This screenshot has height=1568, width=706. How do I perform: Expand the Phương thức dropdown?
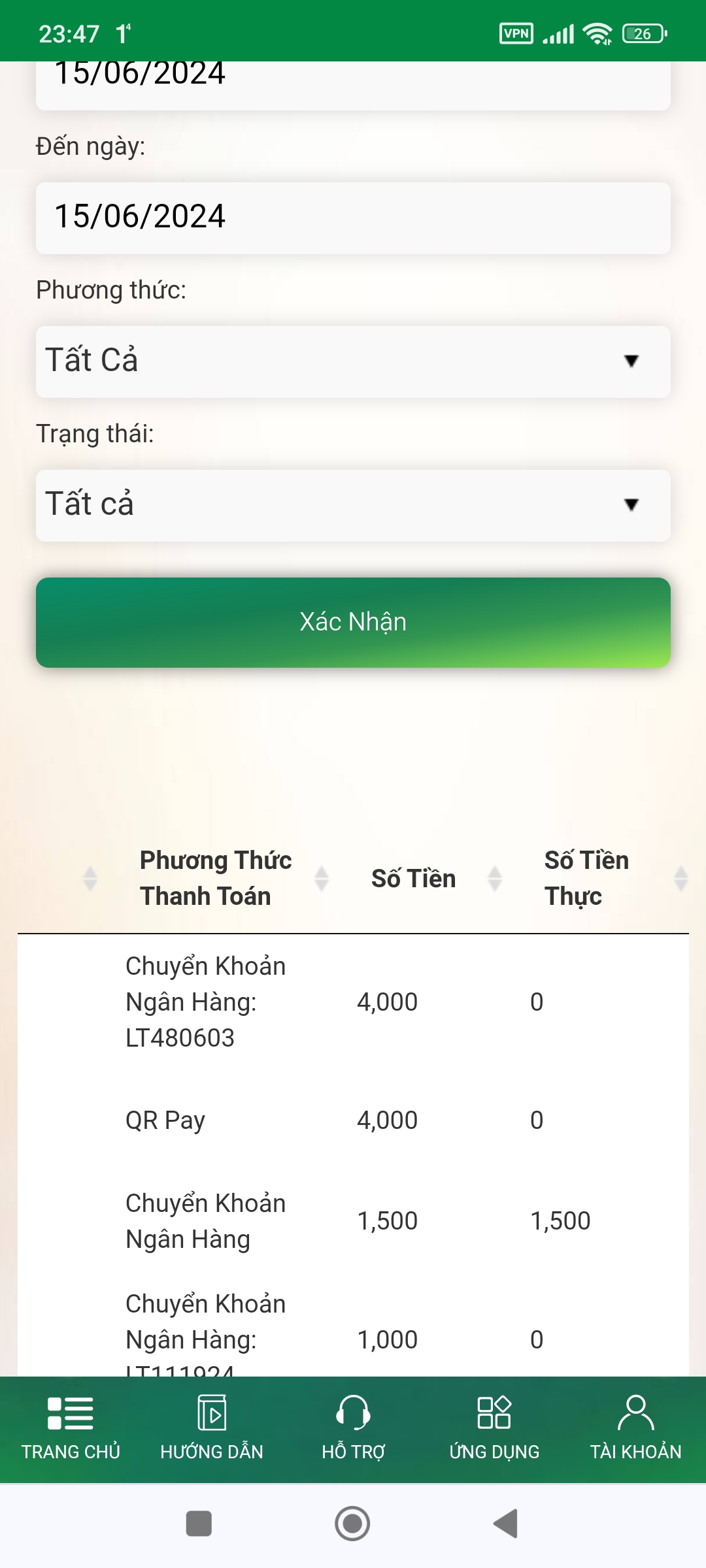[x=353, y=361]
